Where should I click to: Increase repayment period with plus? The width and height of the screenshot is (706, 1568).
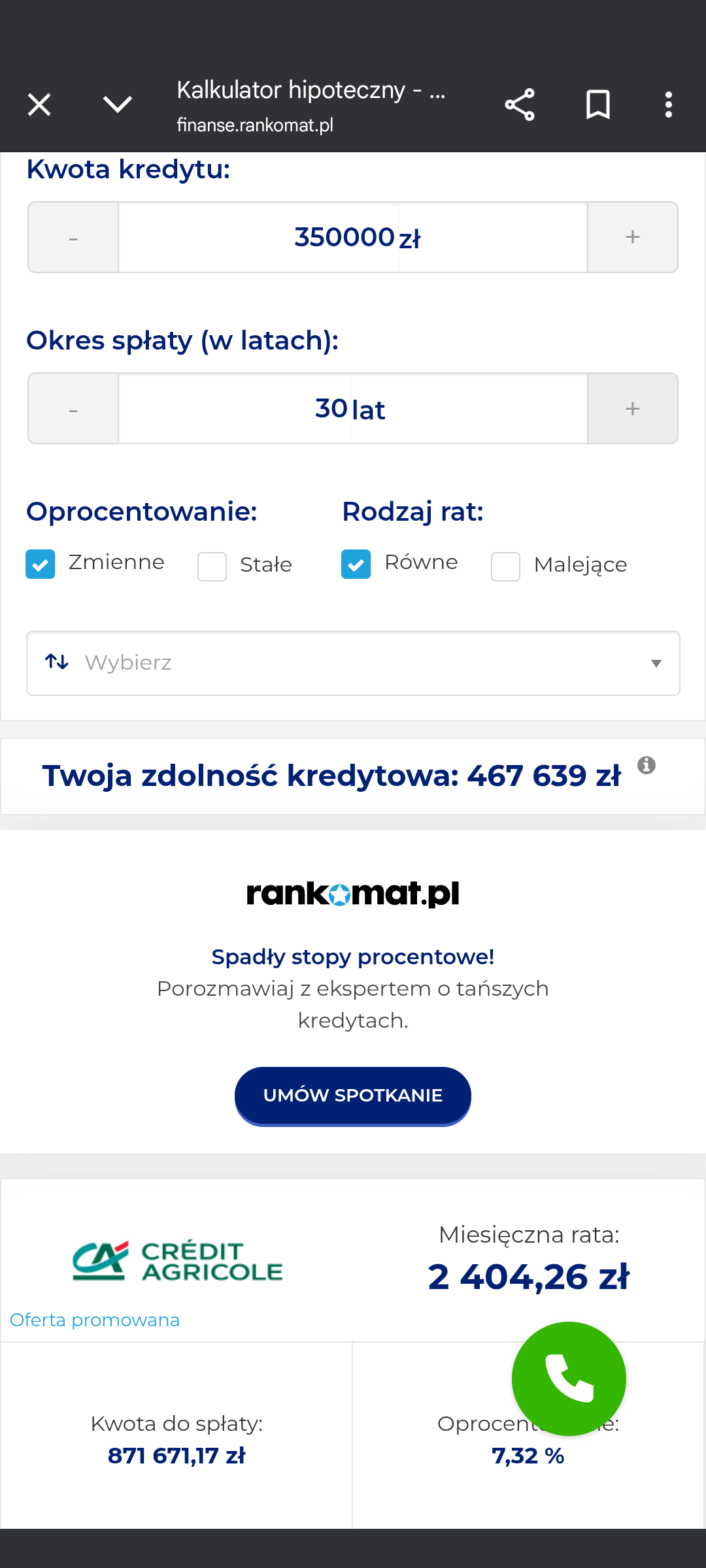point(632,408)
